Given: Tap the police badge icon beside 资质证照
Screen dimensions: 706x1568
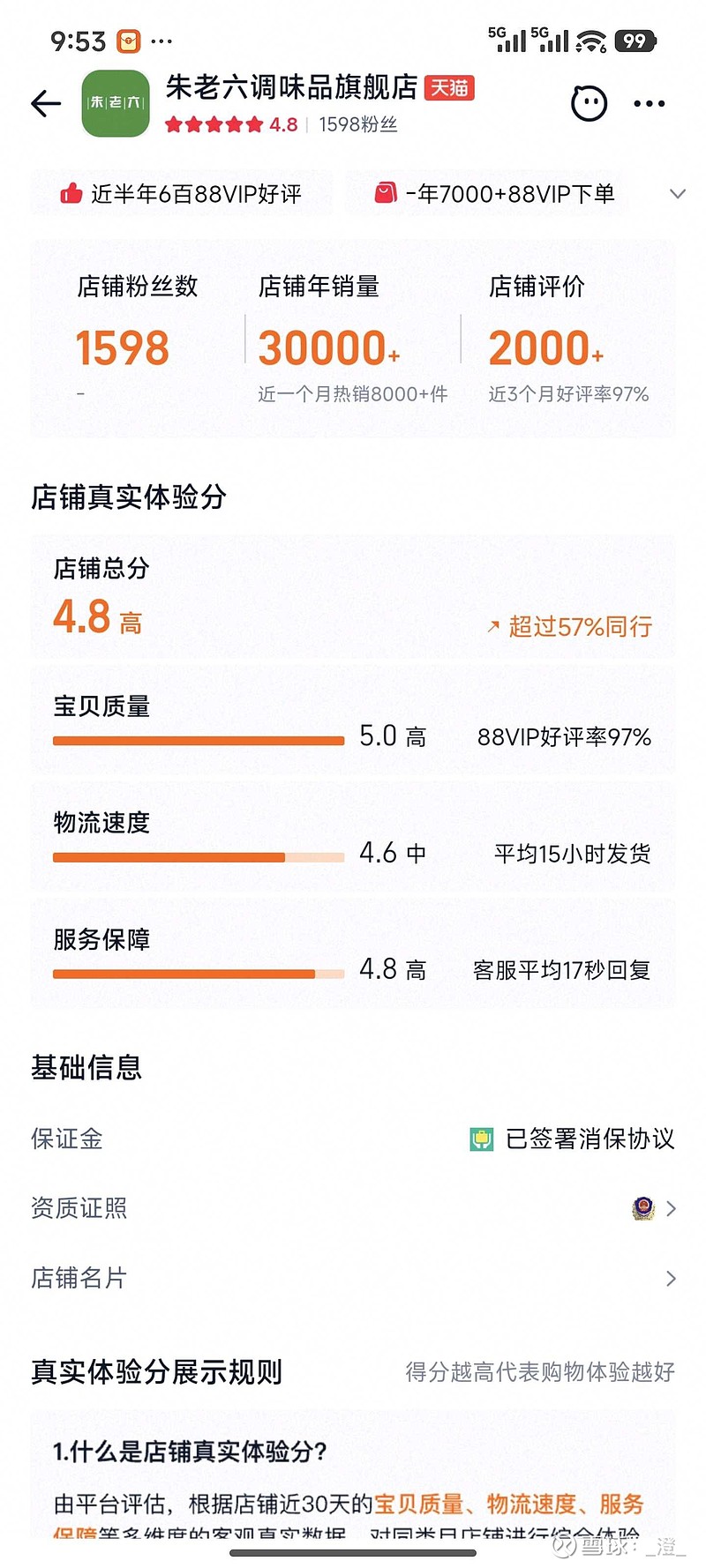Looking at the screenshot, I should [642, 1209].
